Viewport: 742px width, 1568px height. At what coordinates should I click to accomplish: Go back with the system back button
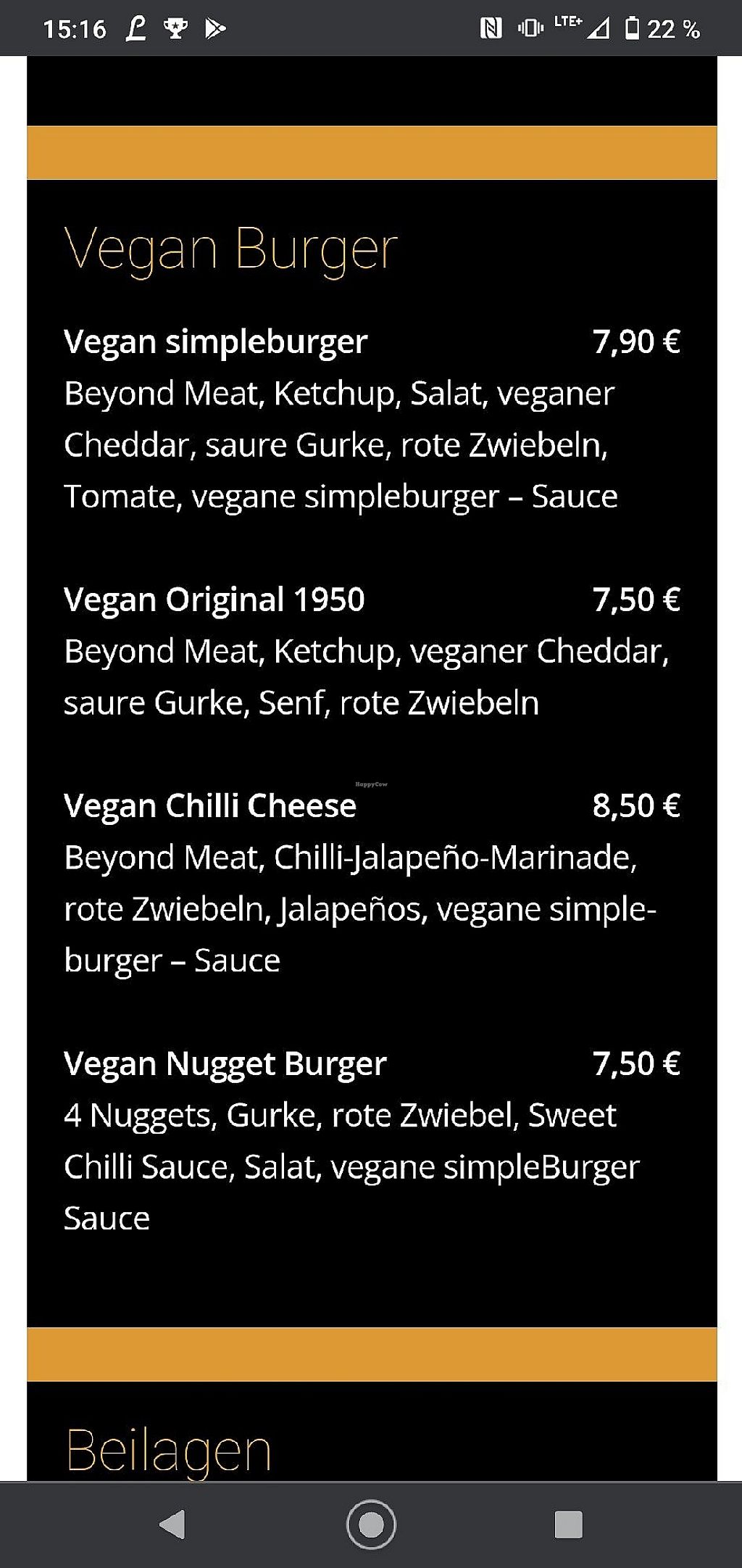(x=172, y=1525)
